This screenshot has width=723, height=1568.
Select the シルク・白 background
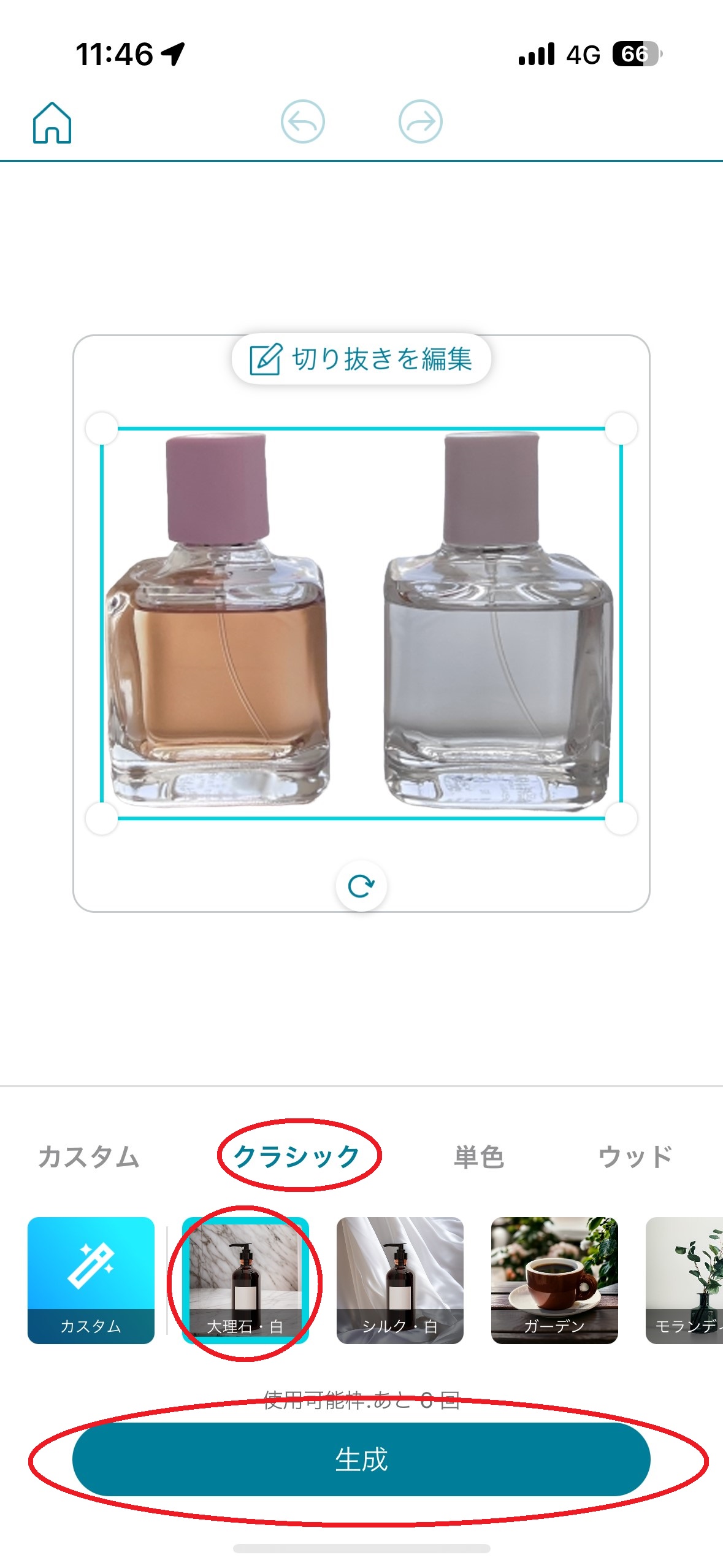pos(400,1280)
